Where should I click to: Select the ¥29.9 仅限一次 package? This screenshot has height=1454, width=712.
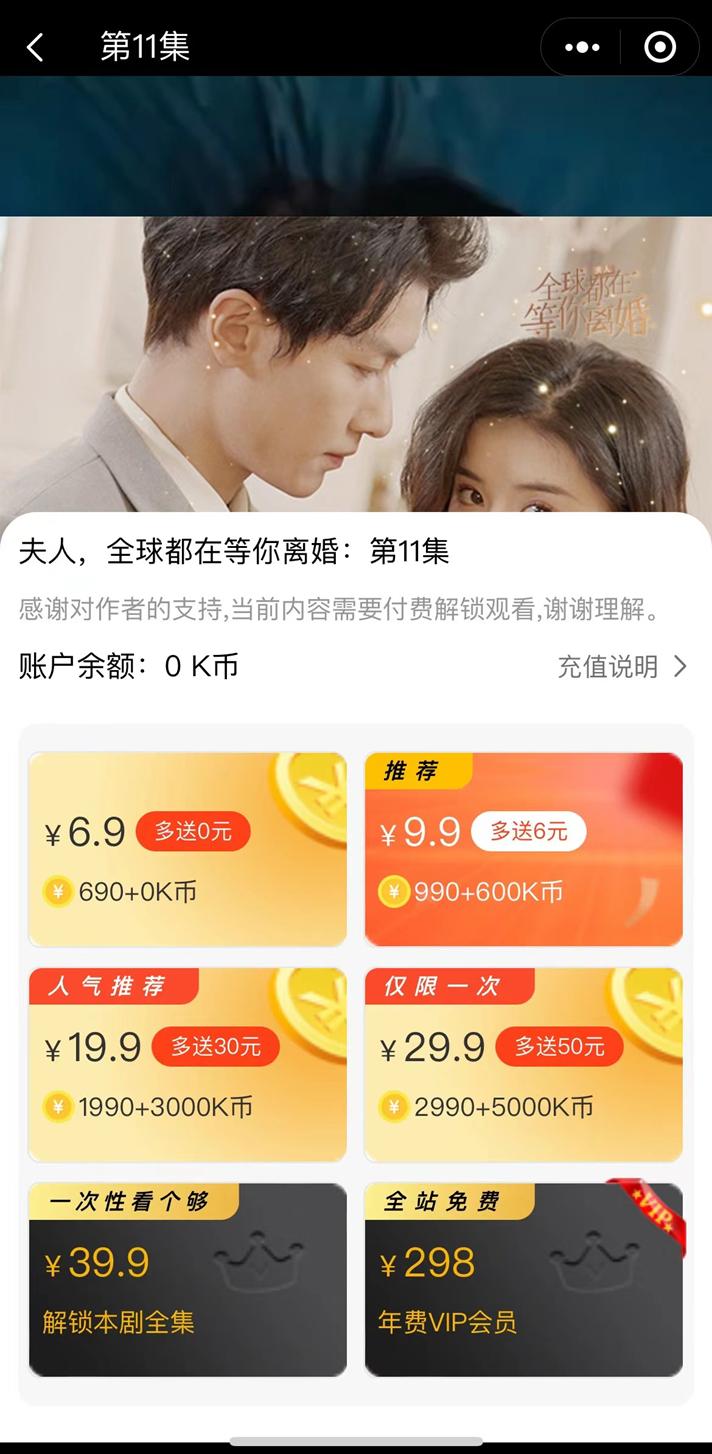pyautogui.click(x=523, y=1064)
